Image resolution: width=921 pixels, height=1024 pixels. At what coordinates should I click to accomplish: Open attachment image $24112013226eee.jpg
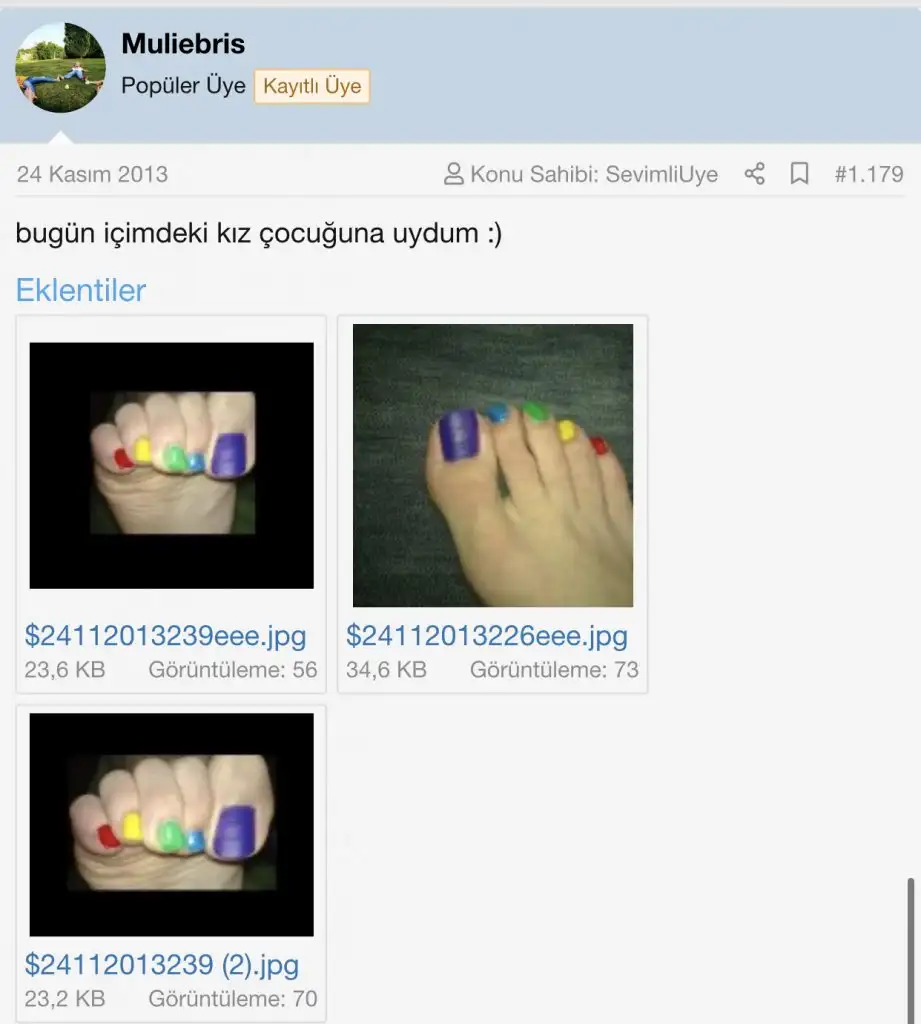tap(492, 465)
